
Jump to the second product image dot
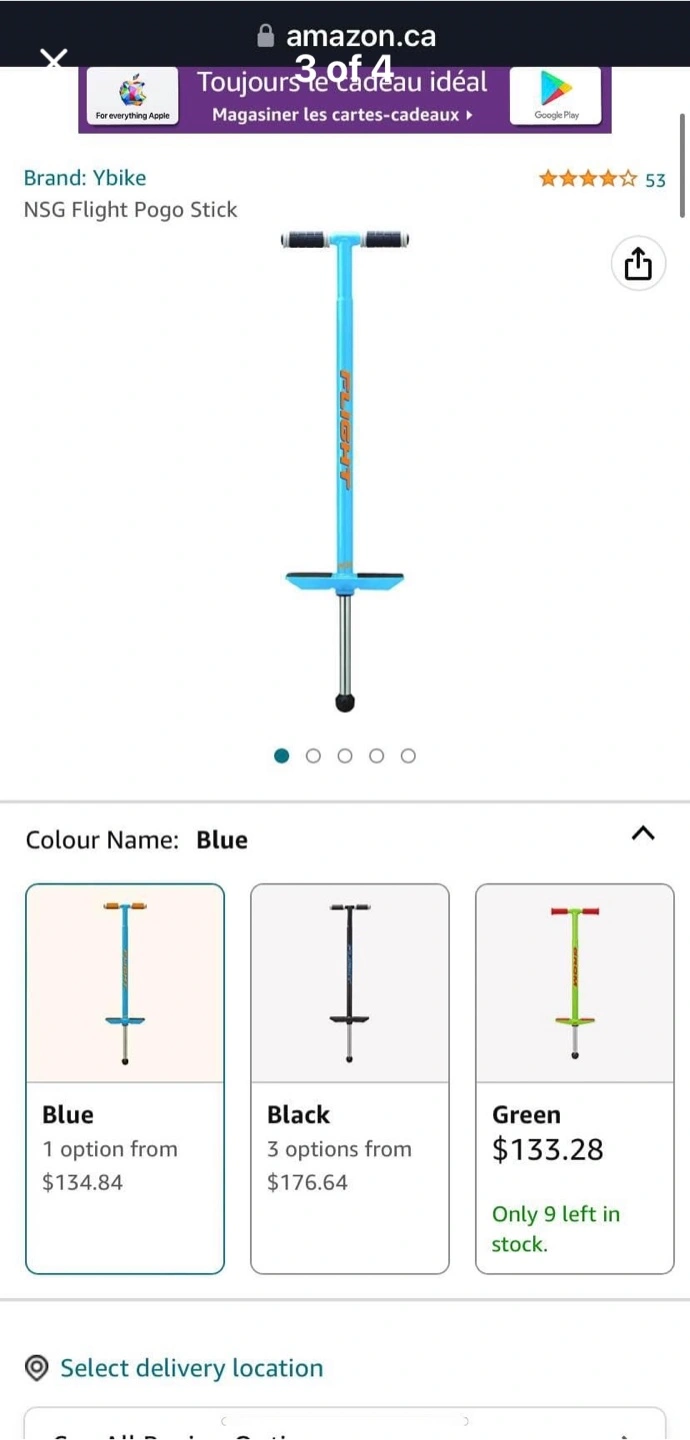point(313,756)
